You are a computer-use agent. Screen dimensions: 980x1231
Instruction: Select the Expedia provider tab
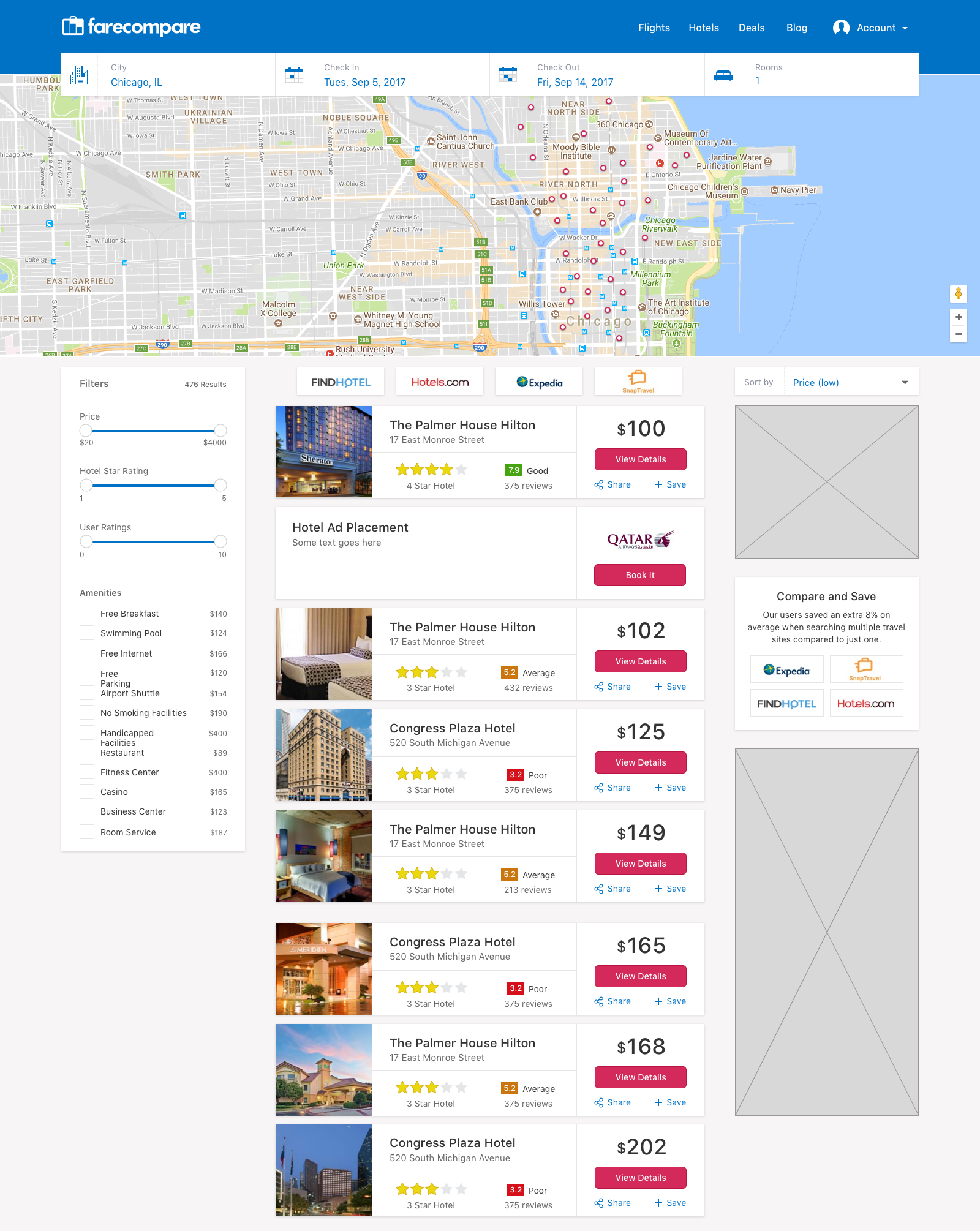coord(539,382)
